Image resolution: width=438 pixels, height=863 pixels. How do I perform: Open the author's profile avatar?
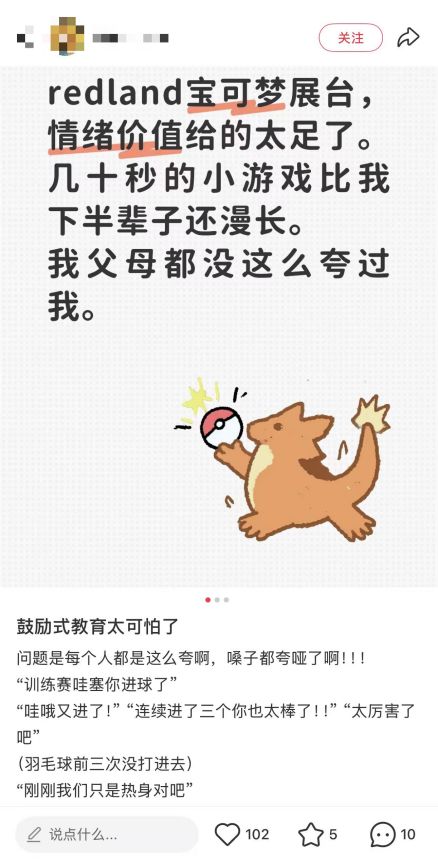coord(67,35)
